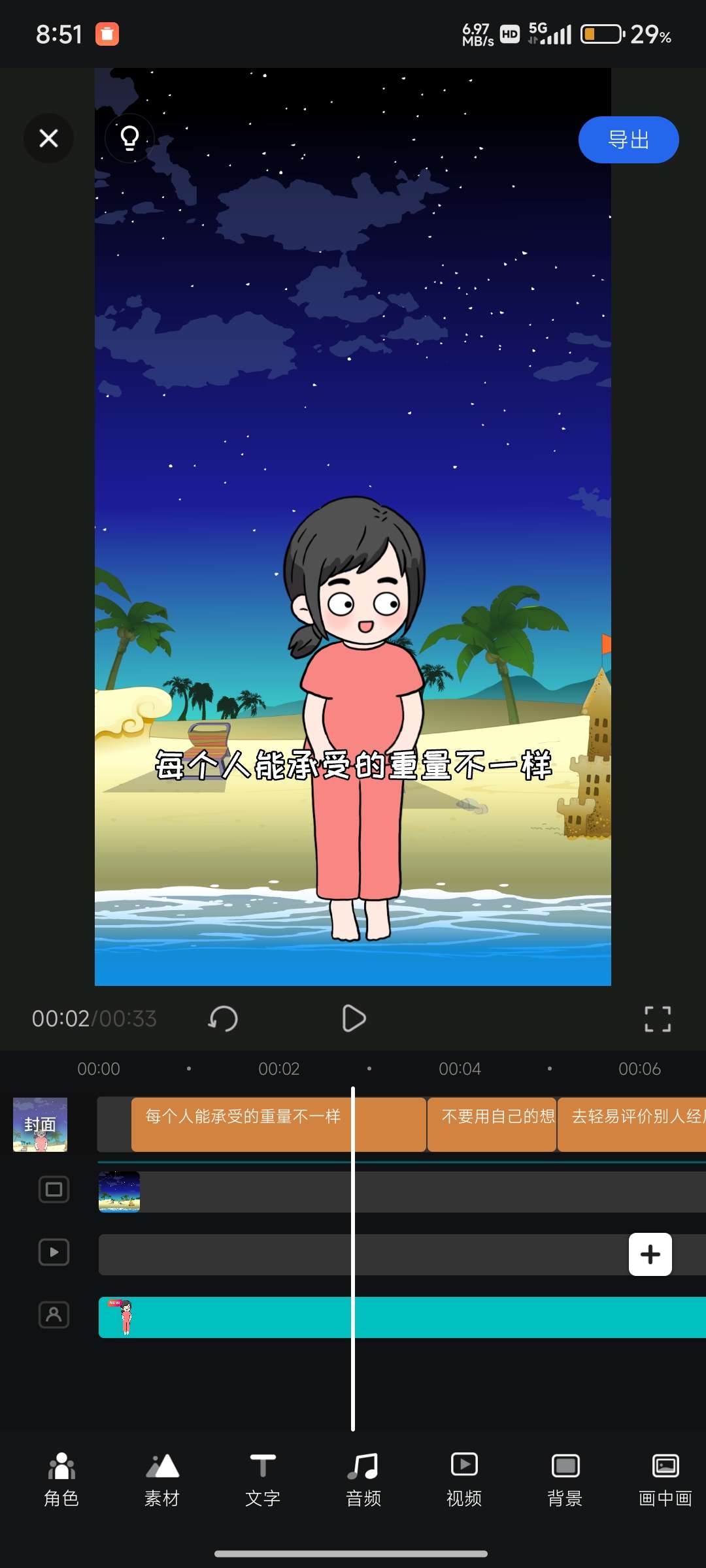Select the beach background clip on timeline

tap(119, 1192)
